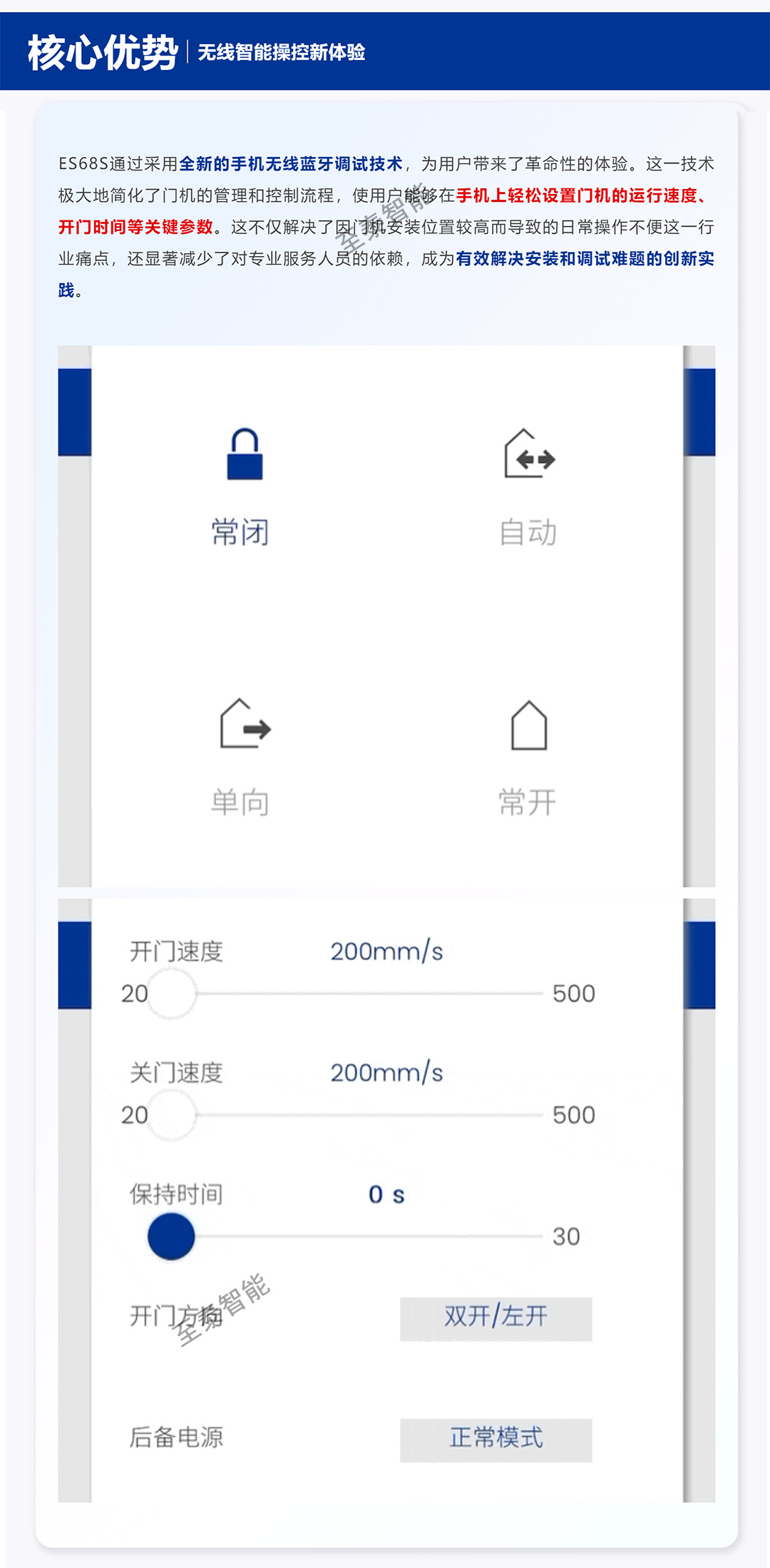
Task: Open the 双开/左开 direction selector
Action: (494, 1318)
